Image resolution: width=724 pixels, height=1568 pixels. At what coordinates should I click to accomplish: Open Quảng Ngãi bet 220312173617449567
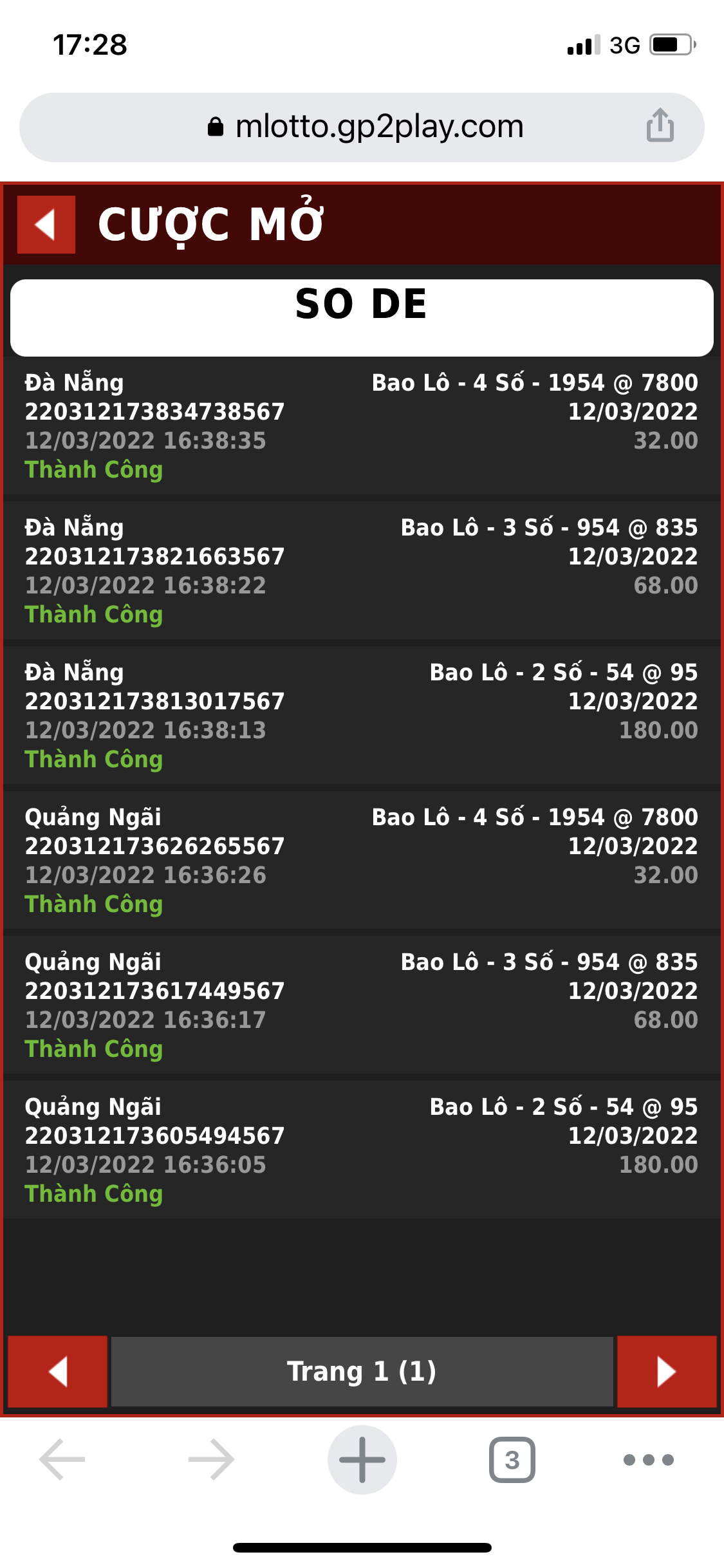(x=362, y=1005)
